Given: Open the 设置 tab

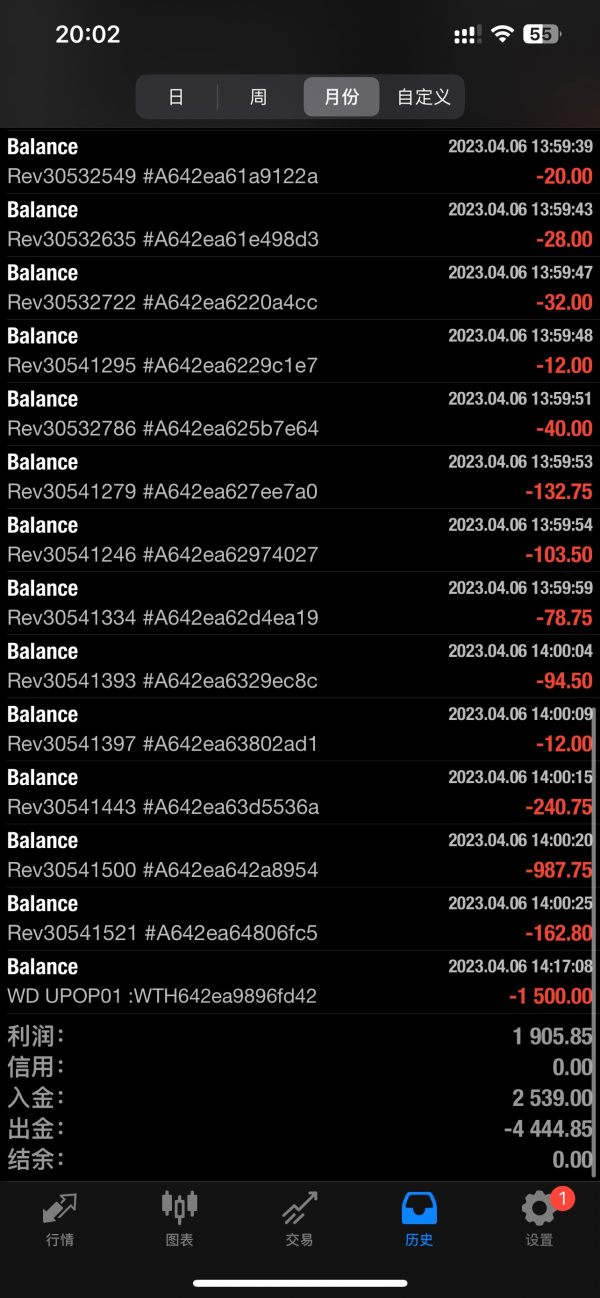Looking at the screenshot, I should [539, 1218].
